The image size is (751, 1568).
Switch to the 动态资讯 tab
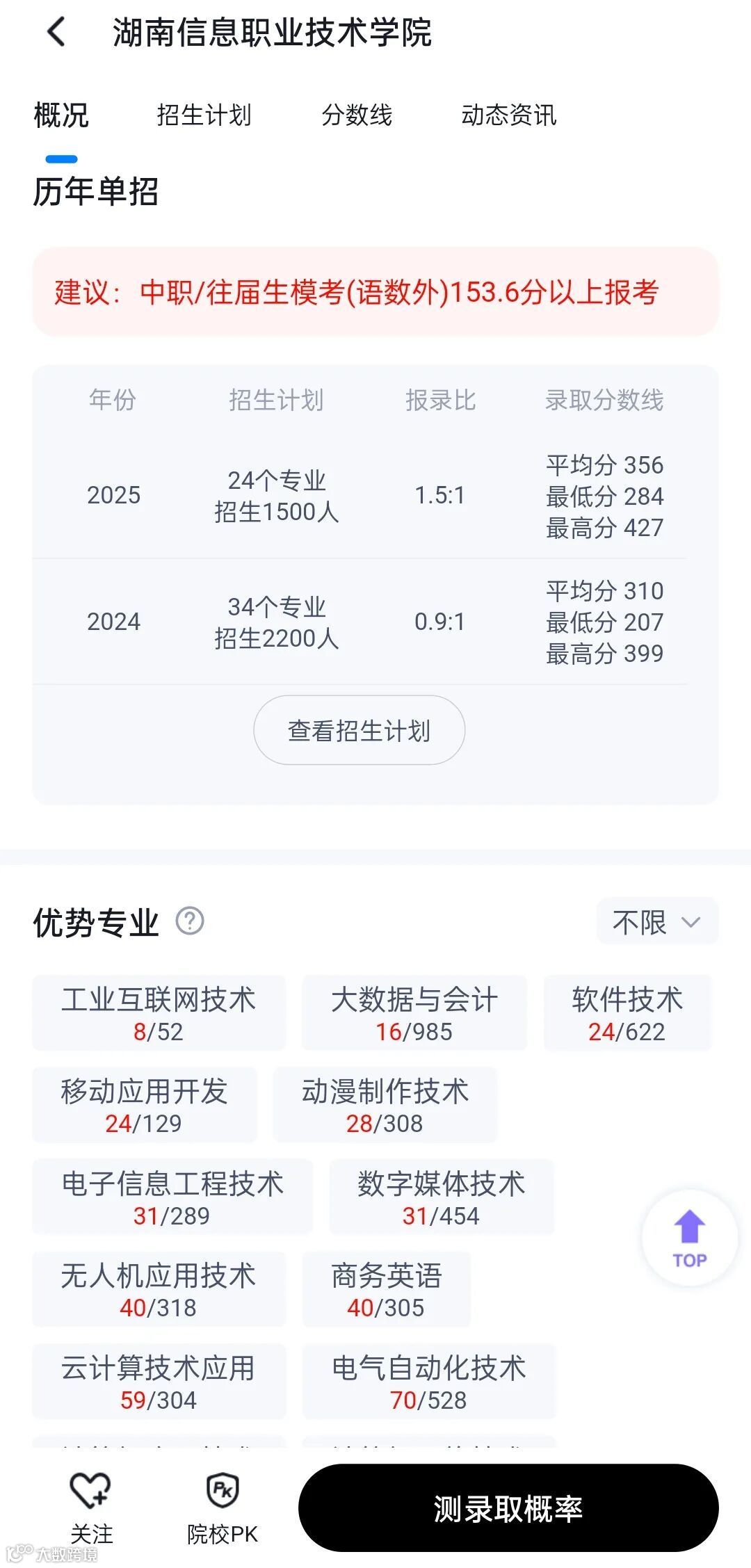coord(508,115)
